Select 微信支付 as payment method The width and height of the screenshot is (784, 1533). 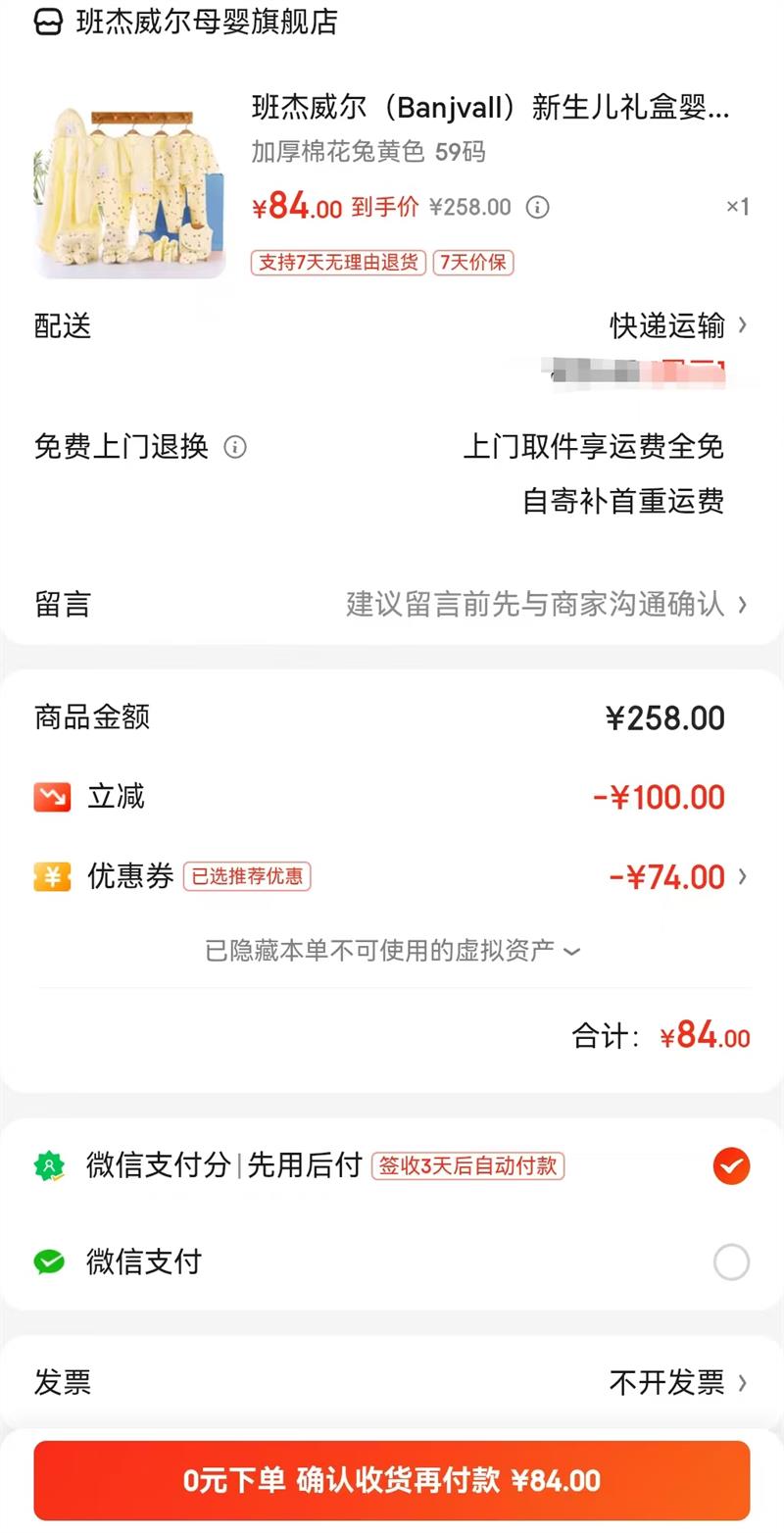click(731, 1261)
